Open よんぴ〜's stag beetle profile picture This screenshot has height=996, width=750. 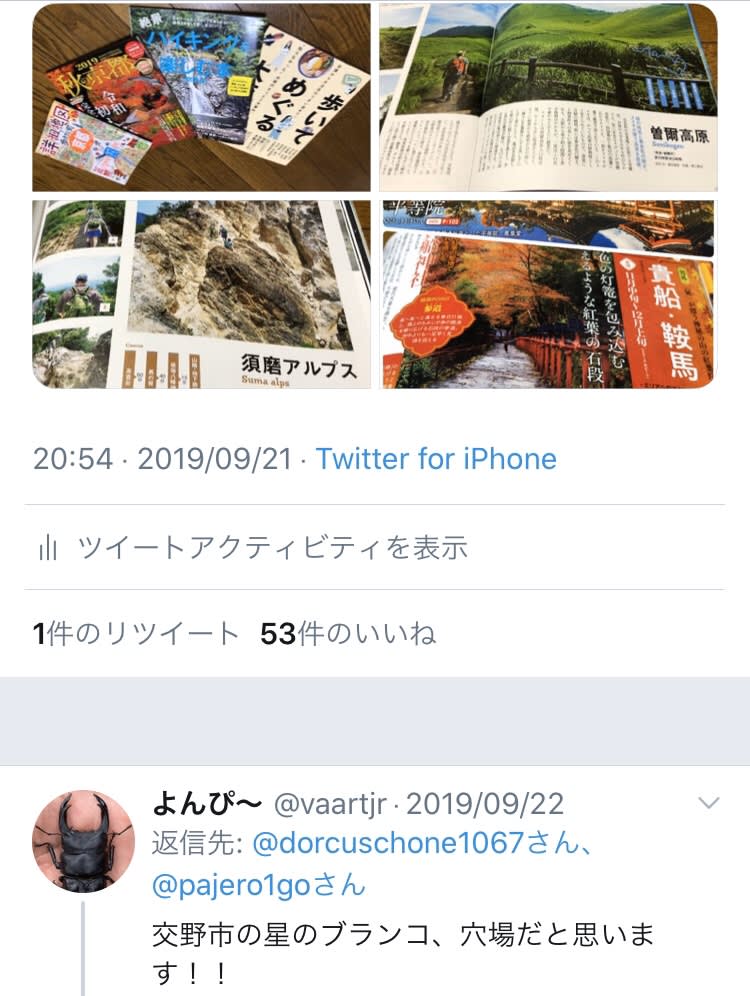click(x=83, y=841)
